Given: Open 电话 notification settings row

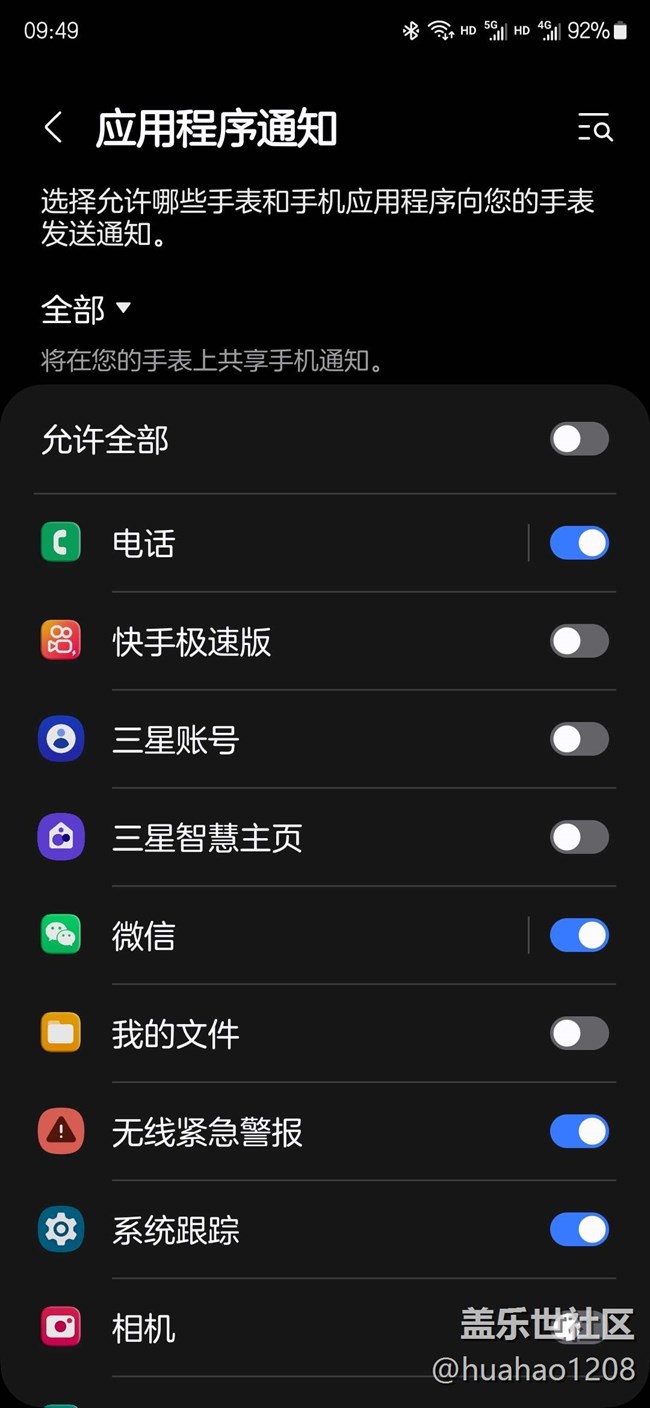Looking at the screenshot, I should coord(280,543).
